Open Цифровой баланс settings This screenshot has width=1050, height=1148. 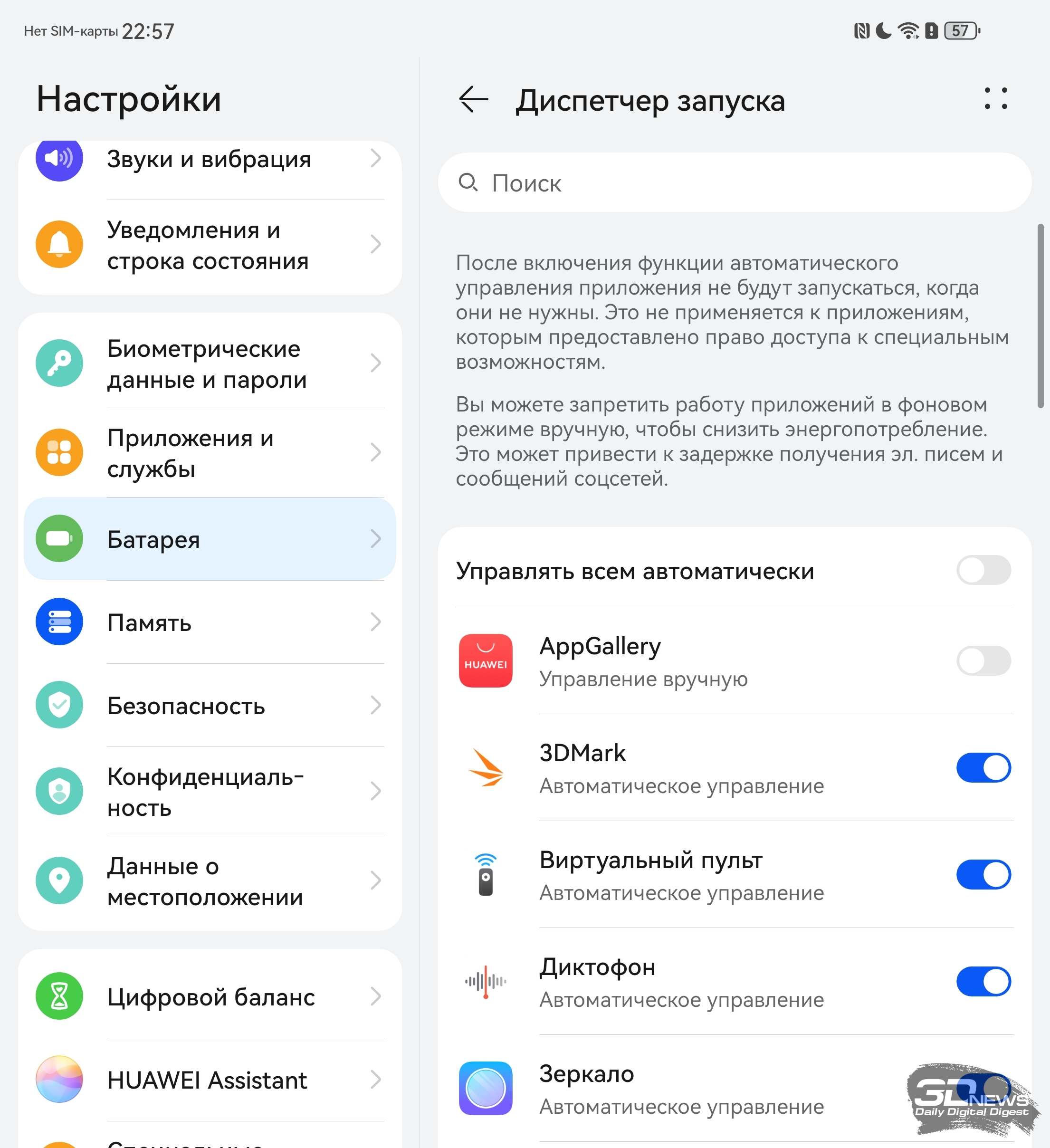(x=210, y=997)
